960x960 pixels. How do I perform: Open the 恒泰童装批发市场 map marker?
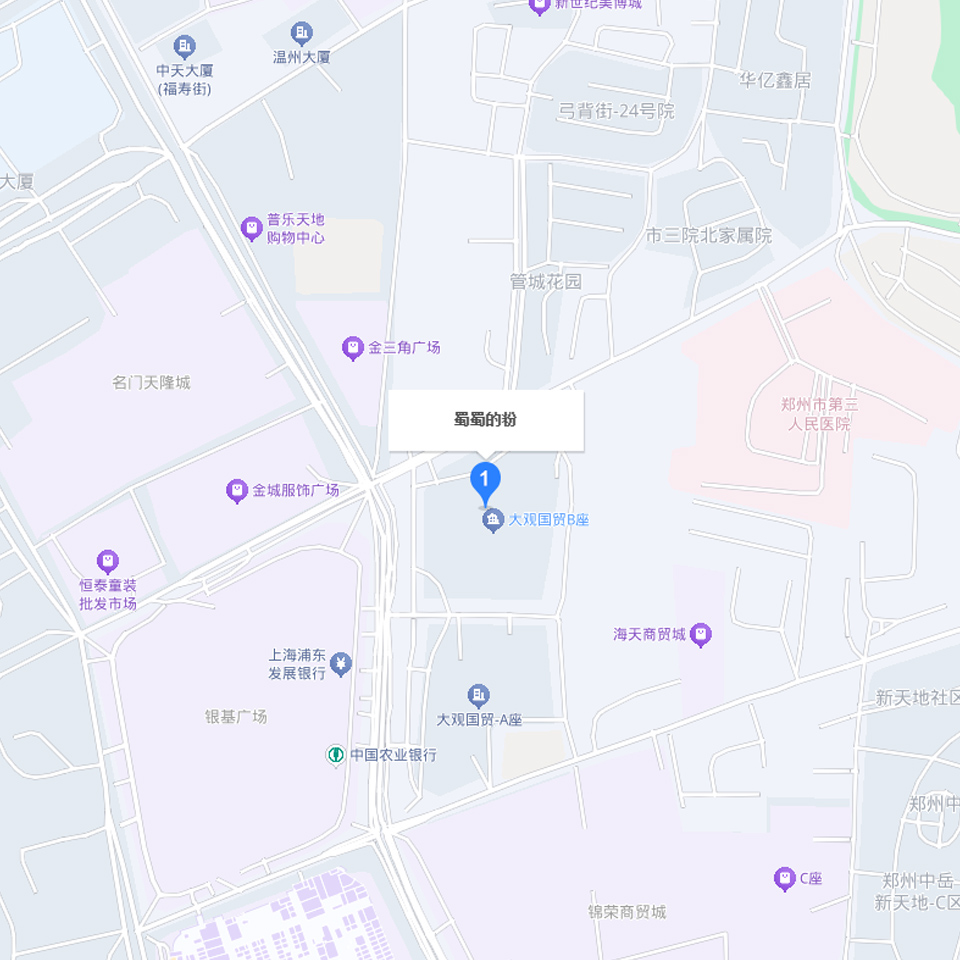click(108, 561)
